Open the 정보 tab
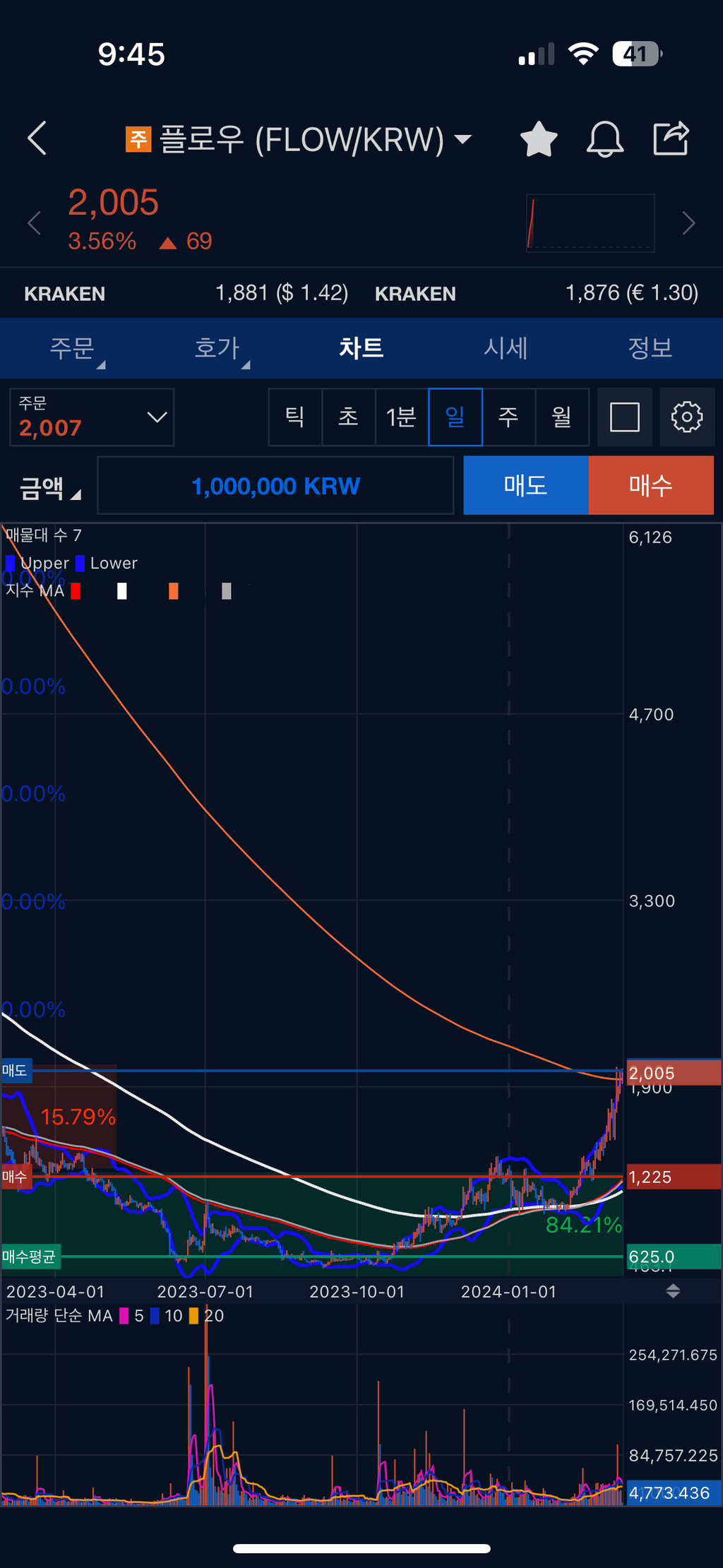The image size is (723, 1568). point(650,348)
